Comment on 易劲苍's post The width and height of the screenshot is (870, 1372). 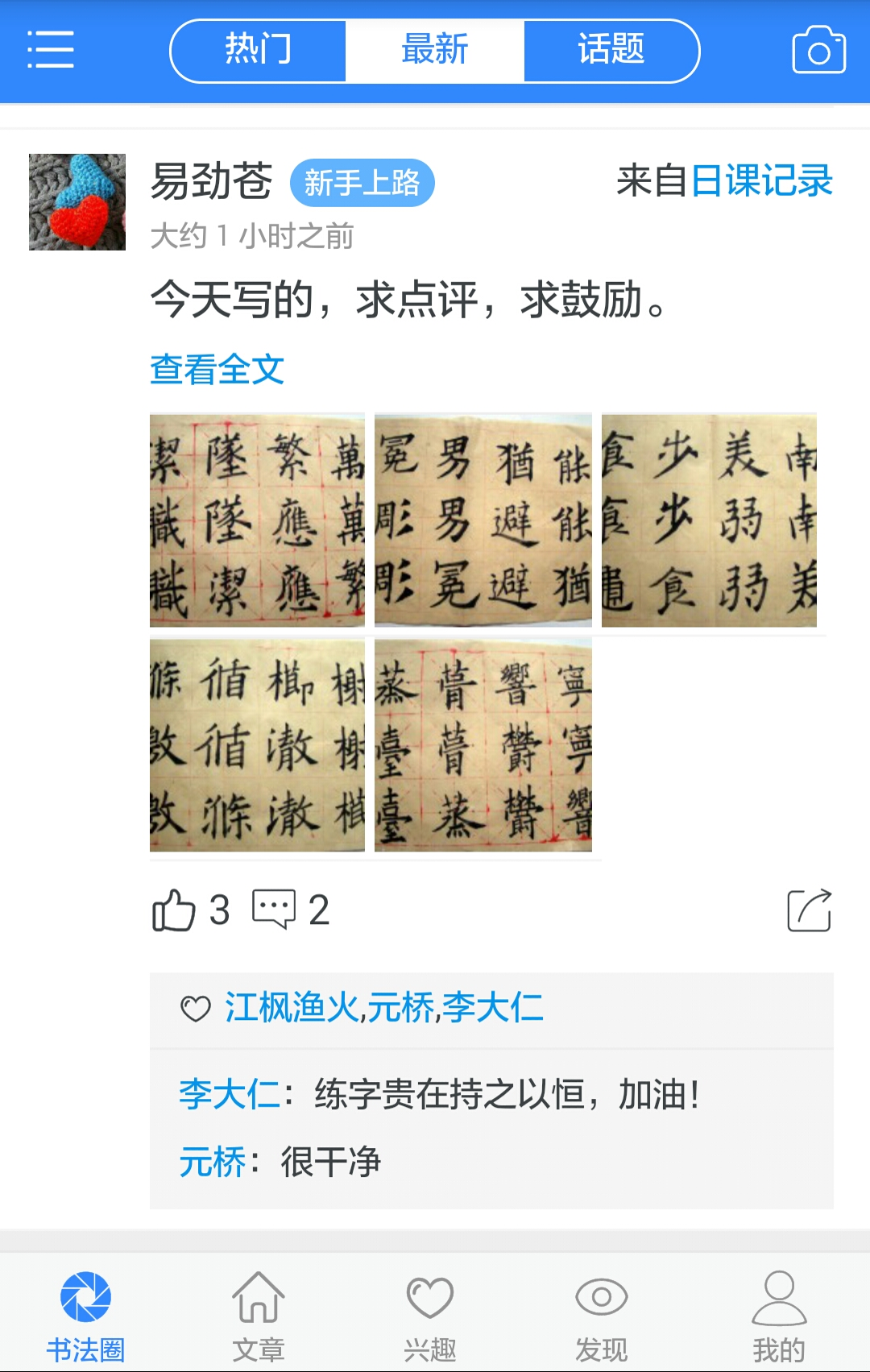274,910
